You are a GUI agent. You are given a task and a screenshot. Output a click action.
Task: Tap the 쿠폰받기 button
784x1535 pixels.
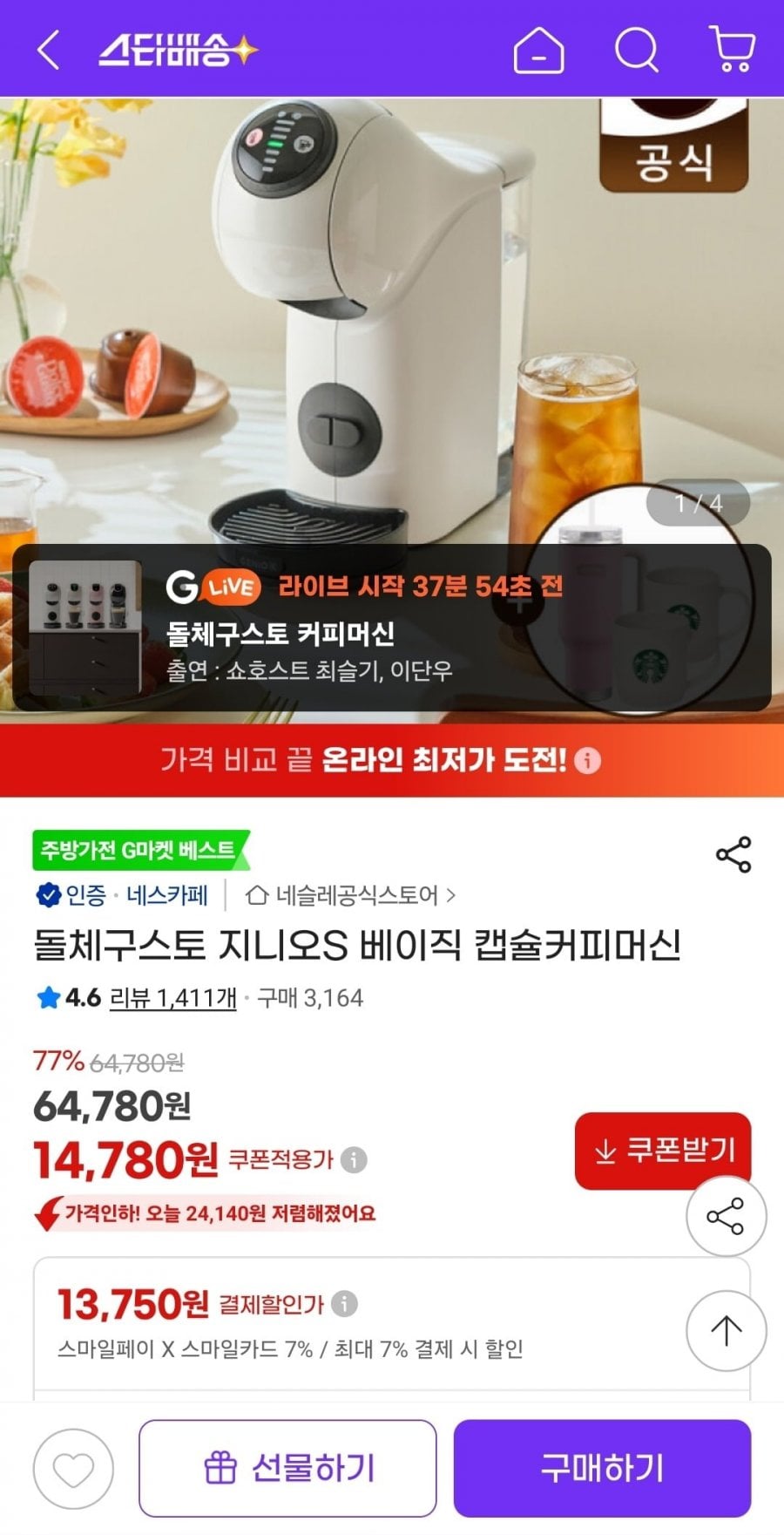(663, 1151)
